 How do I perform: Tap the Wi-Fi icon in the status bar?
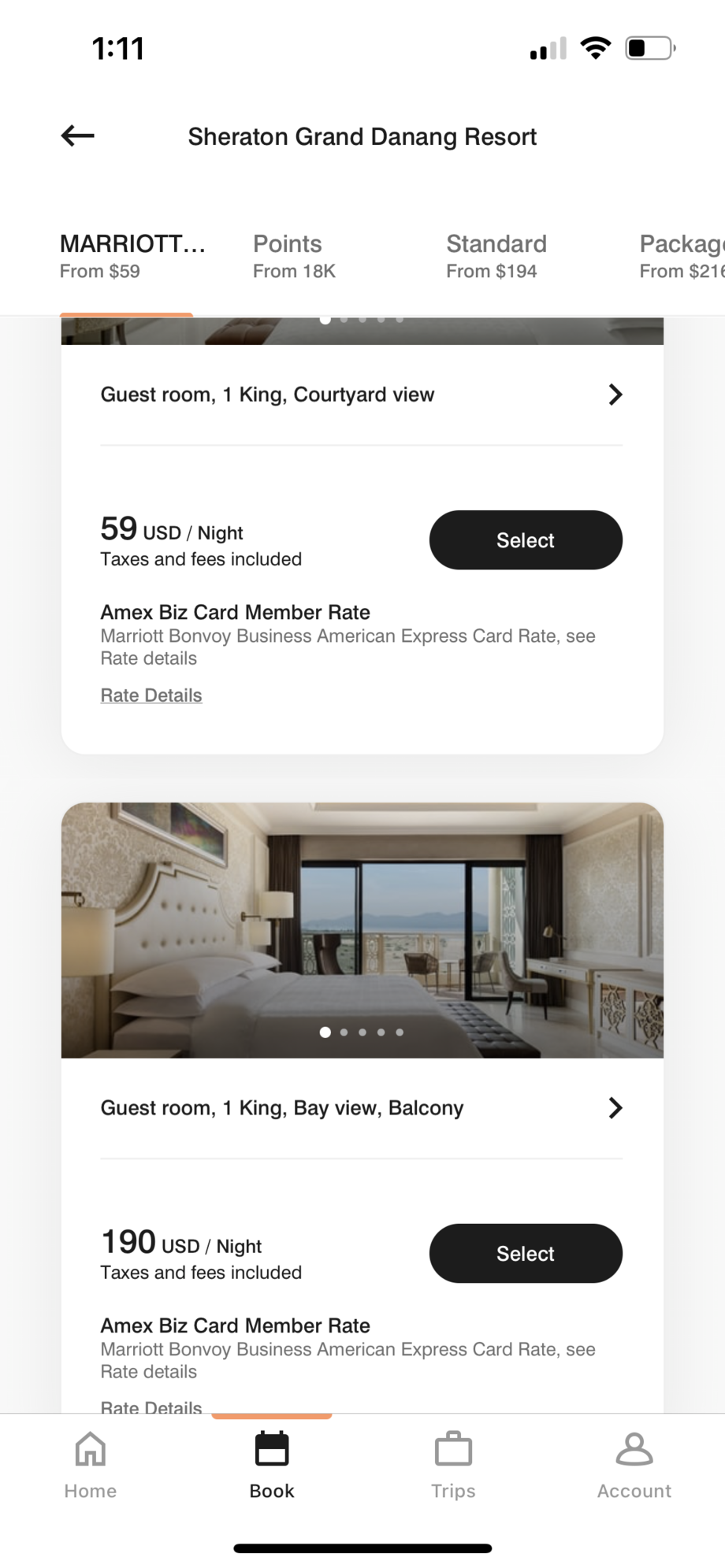pyautogui.click(x=597, y=47)
